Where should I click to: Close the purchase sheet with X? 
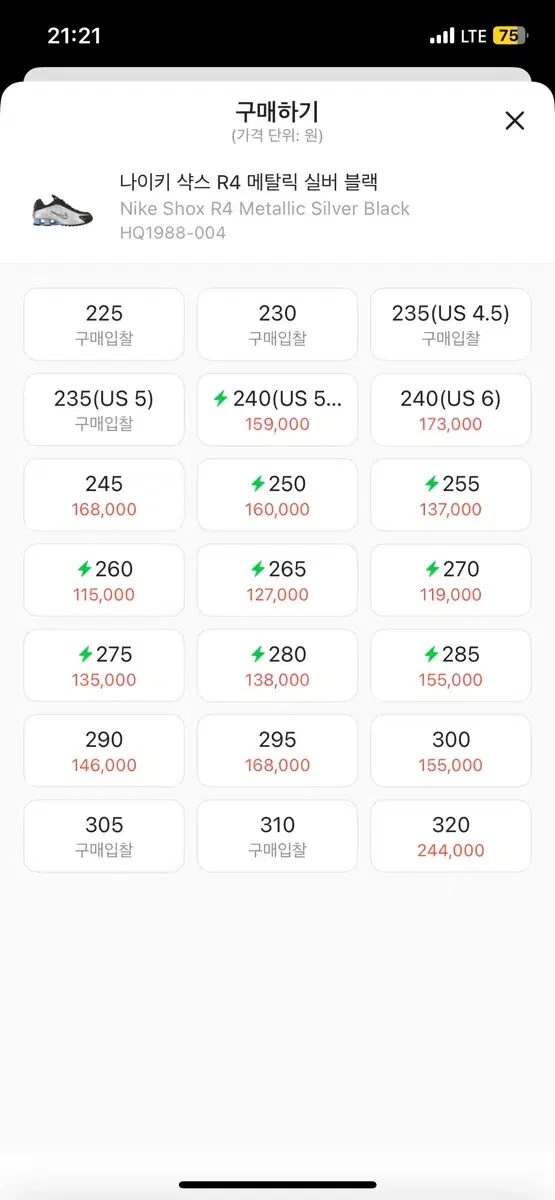[514, 121]
